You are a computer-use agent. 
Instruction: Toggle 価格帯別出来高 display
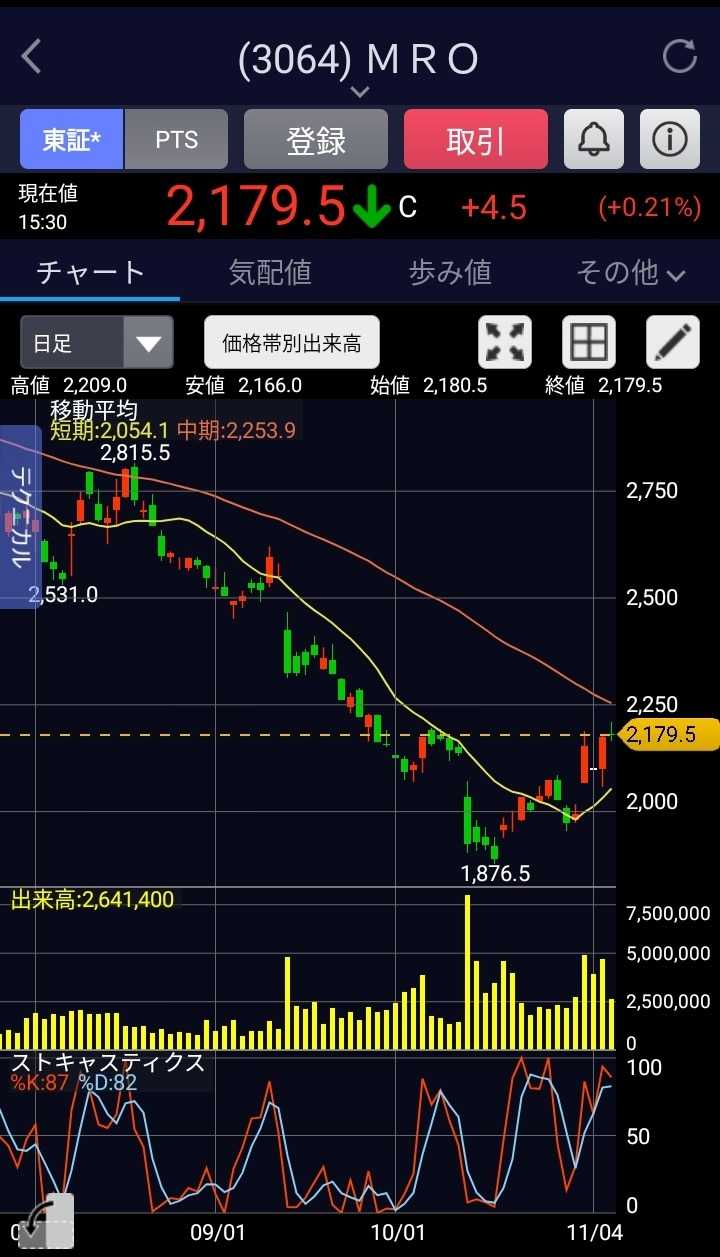click(x=291, y=343)
